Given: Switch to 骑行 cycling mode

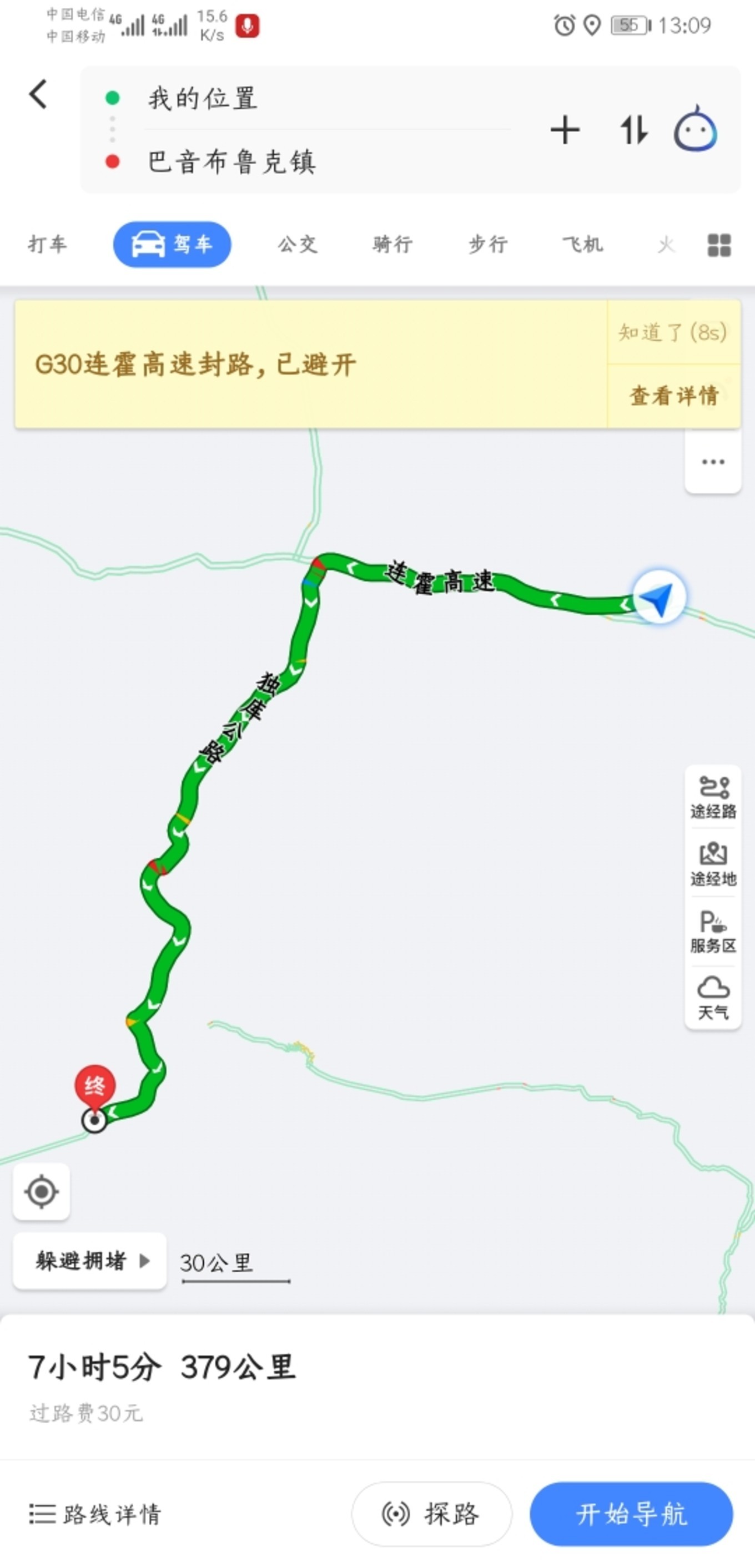Looking at the screenshot, I should tap(392, 245).
